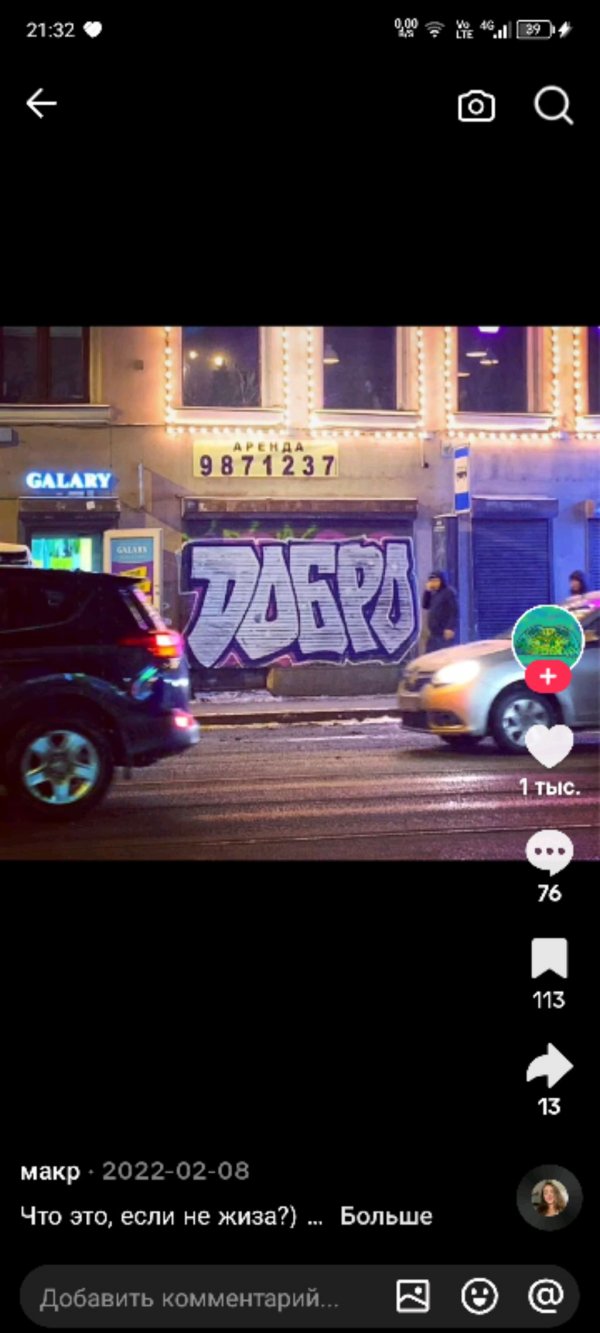
Task: Follow the author with the plus button
Action: (548, 677)
